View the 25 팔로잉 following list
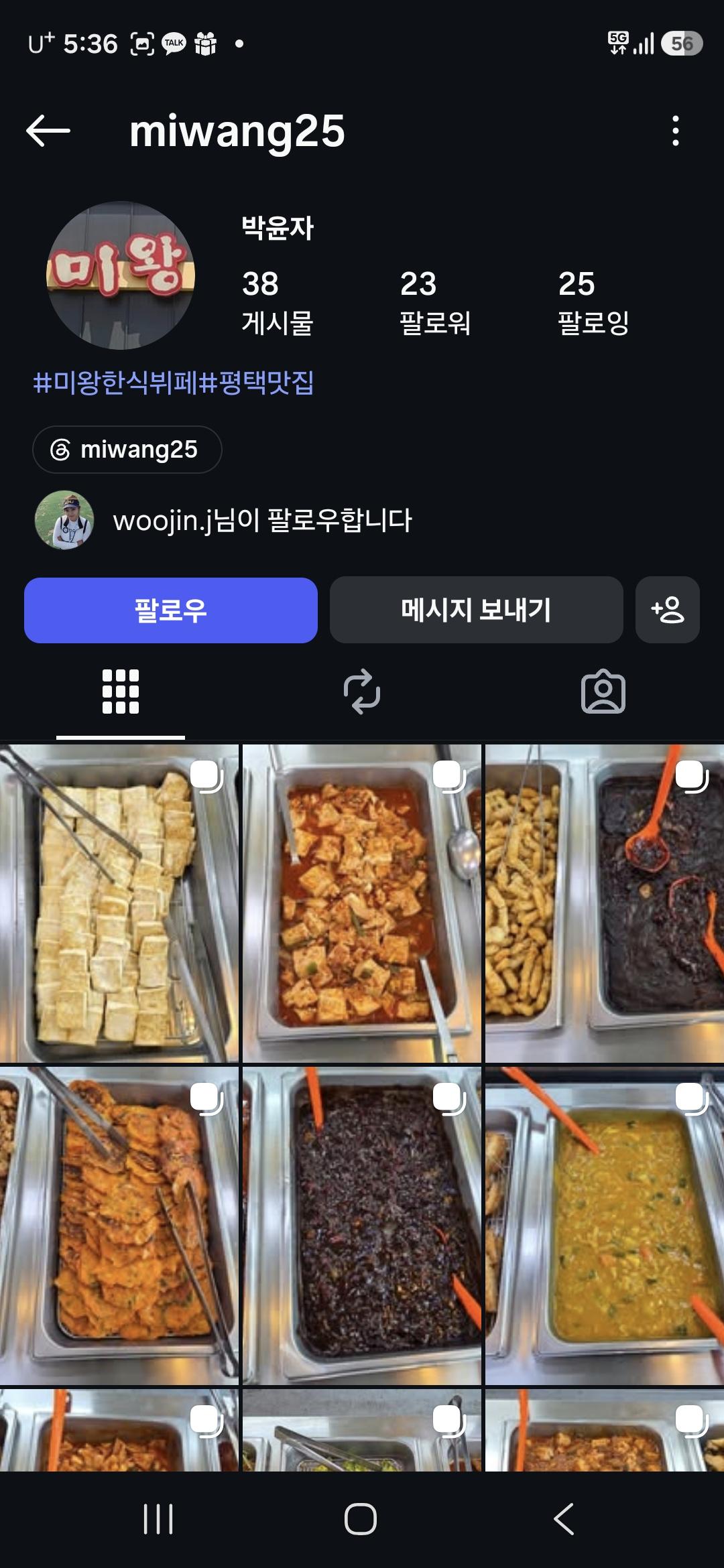724x1568 pixels. pos(593,302)
